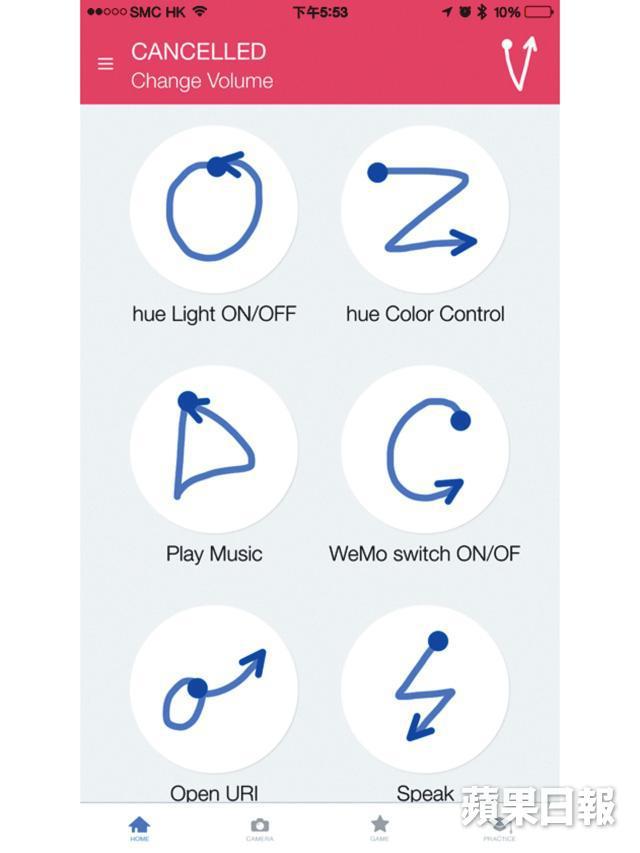Switch to the Practice tab
This screenshot has height=853, width=640.
499,828
